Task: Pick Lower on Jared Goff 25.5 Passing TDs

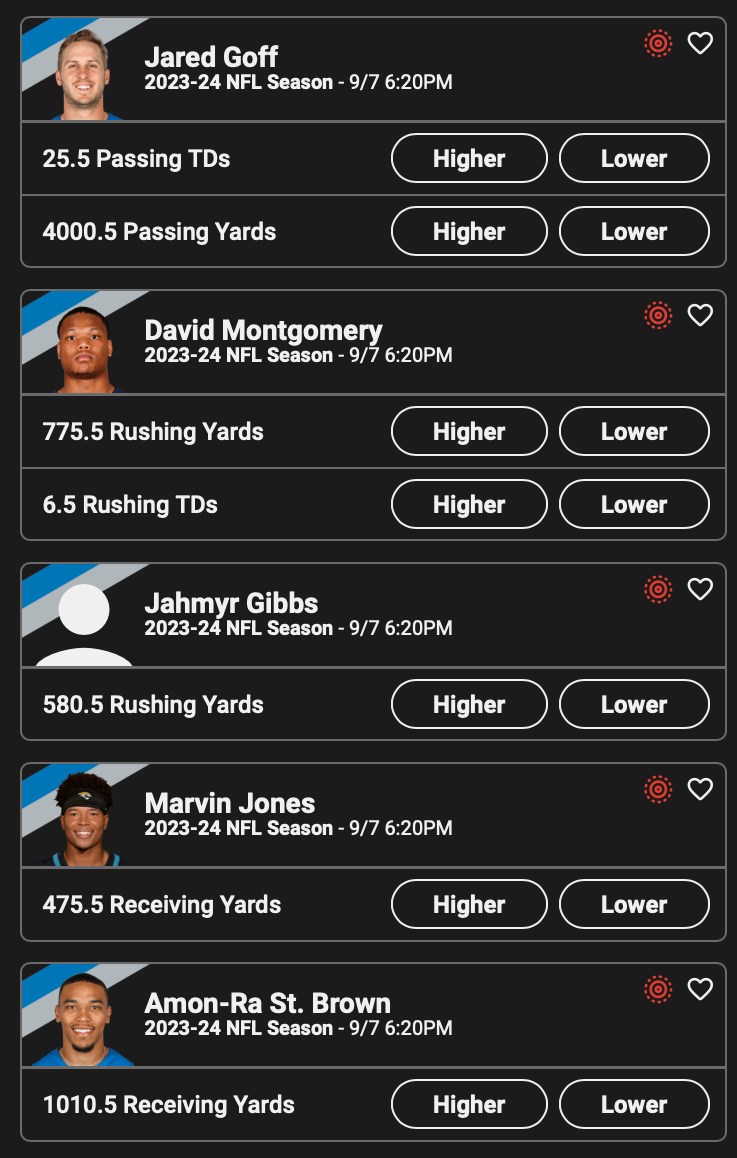Action: pyautogui.click(x=634, y=158)
